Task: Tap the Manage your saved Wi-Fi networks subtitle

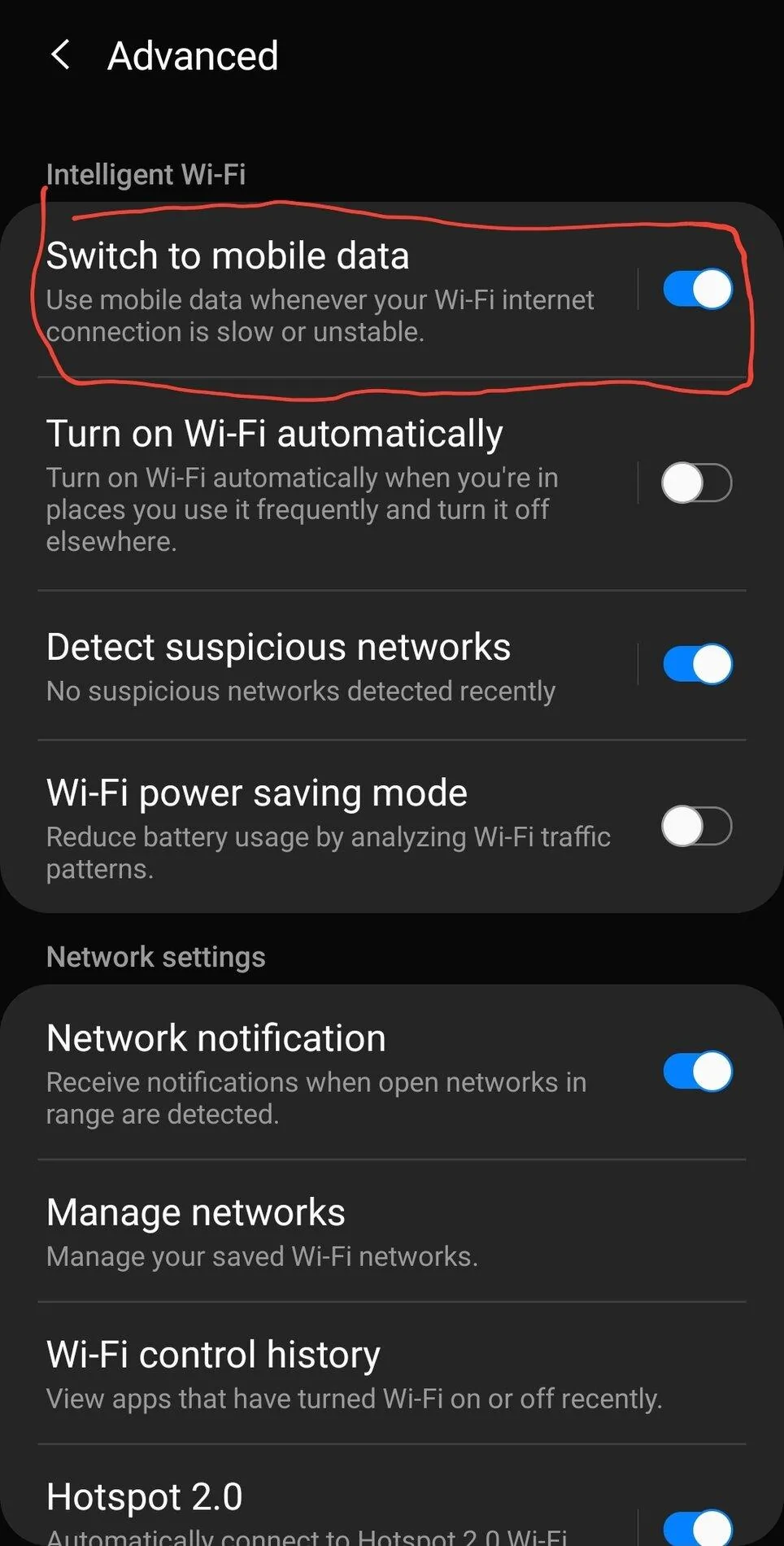Action: pos(261,1256)
